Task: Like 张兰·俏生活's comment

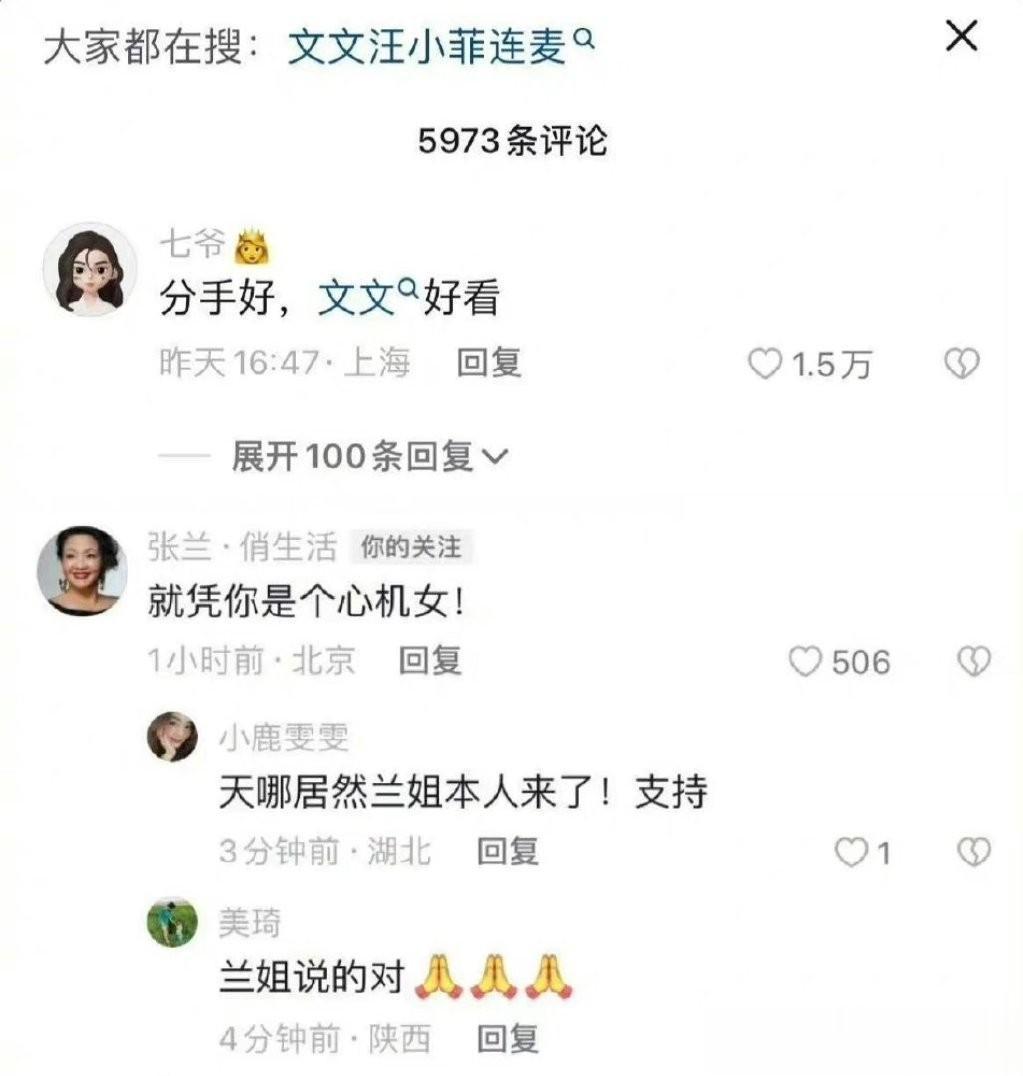Action: click(x=806, y=661)
